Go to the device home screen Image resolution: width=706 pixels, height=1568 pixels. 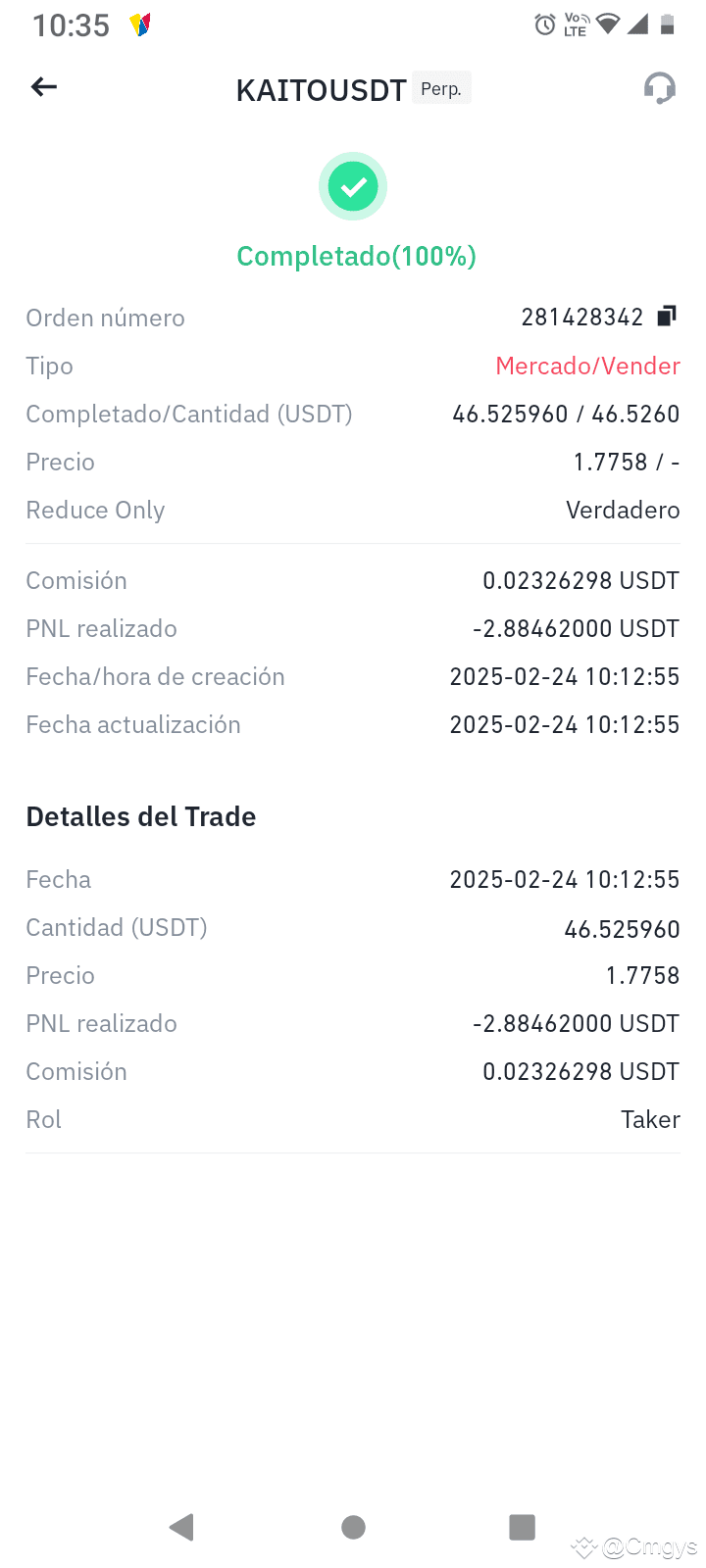353,1527
